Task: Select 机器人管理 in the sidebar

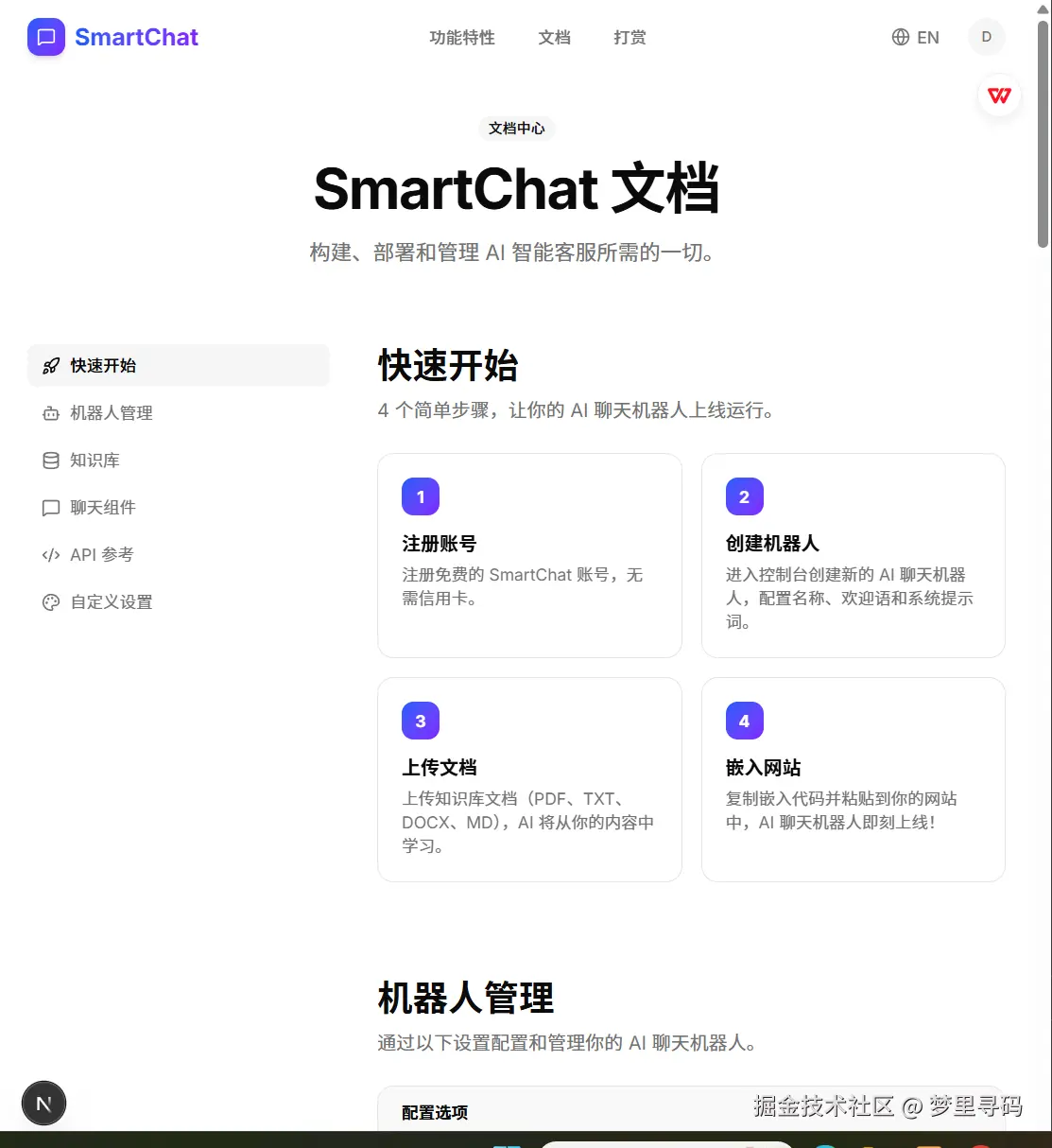Action: [111, 412]
